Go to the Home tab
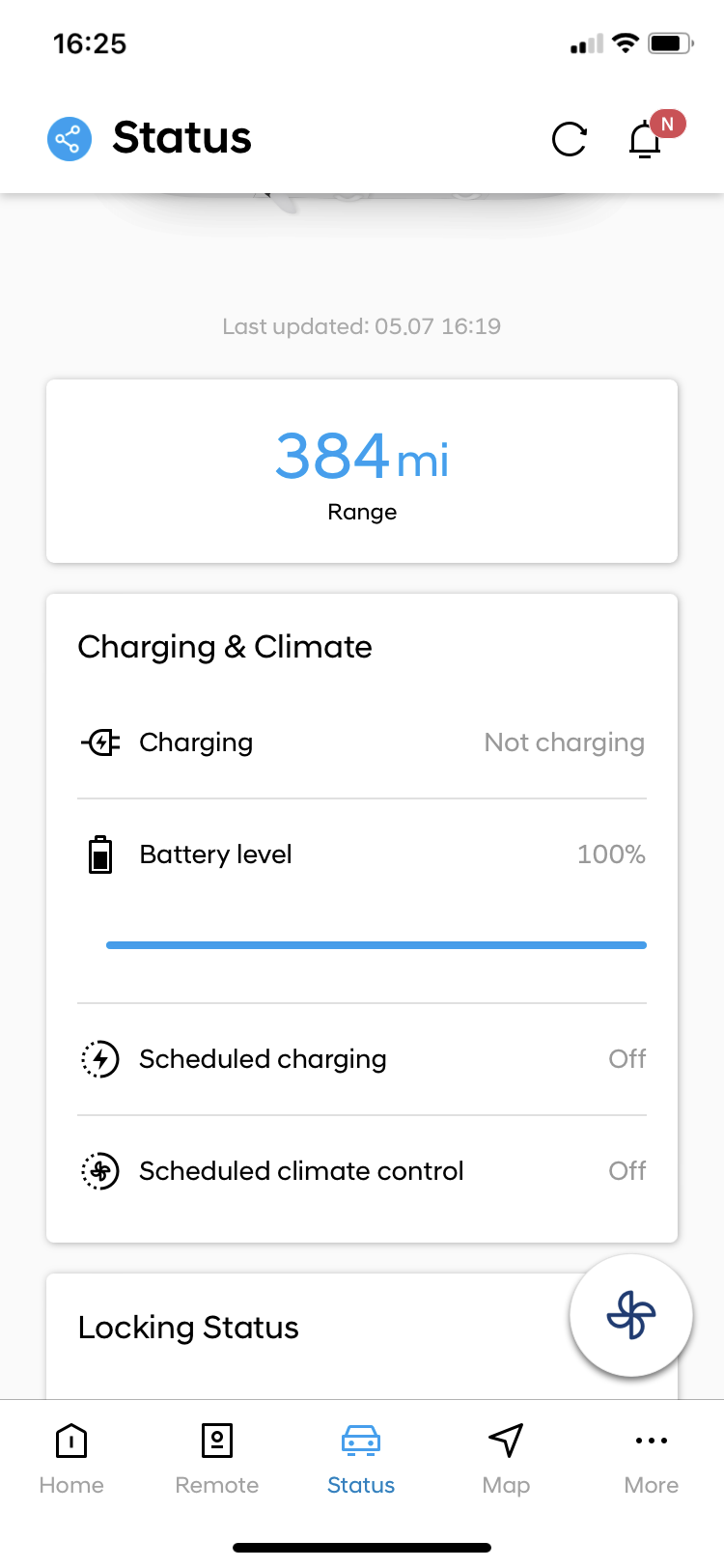The height and width of the screenshot is (1568, 724). pyautogui.click(x=71, y=1457)
